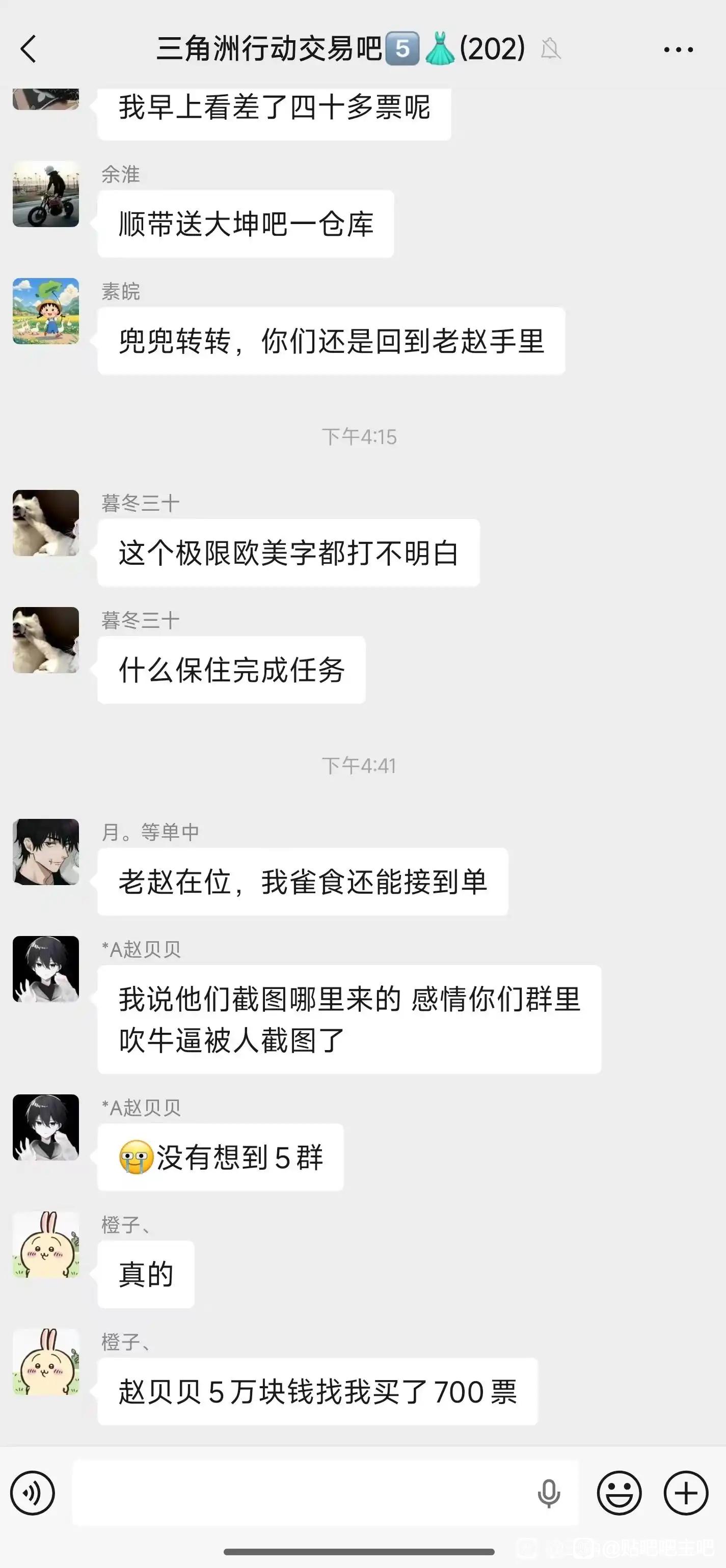Tap the message text field
726x1568 pixels.
click(x=299, y=1493)
